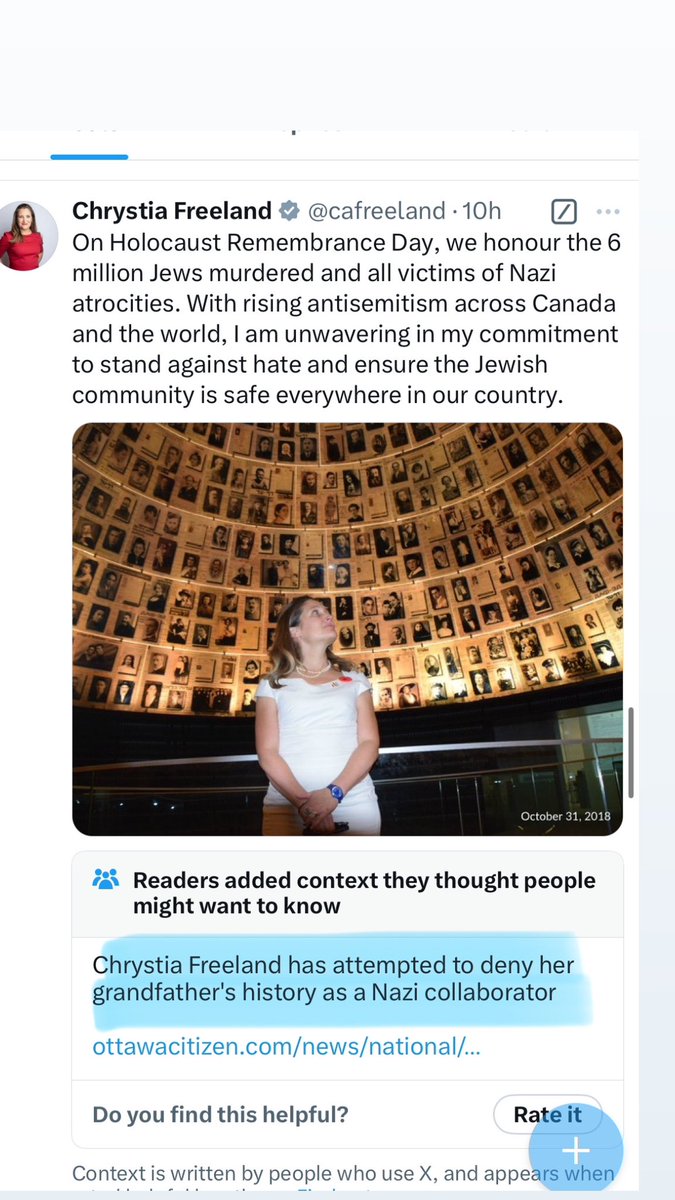Viewport: 675px width, 1200px height.
Task: Compose a new post with plus button
Action: click(575, 1151)
